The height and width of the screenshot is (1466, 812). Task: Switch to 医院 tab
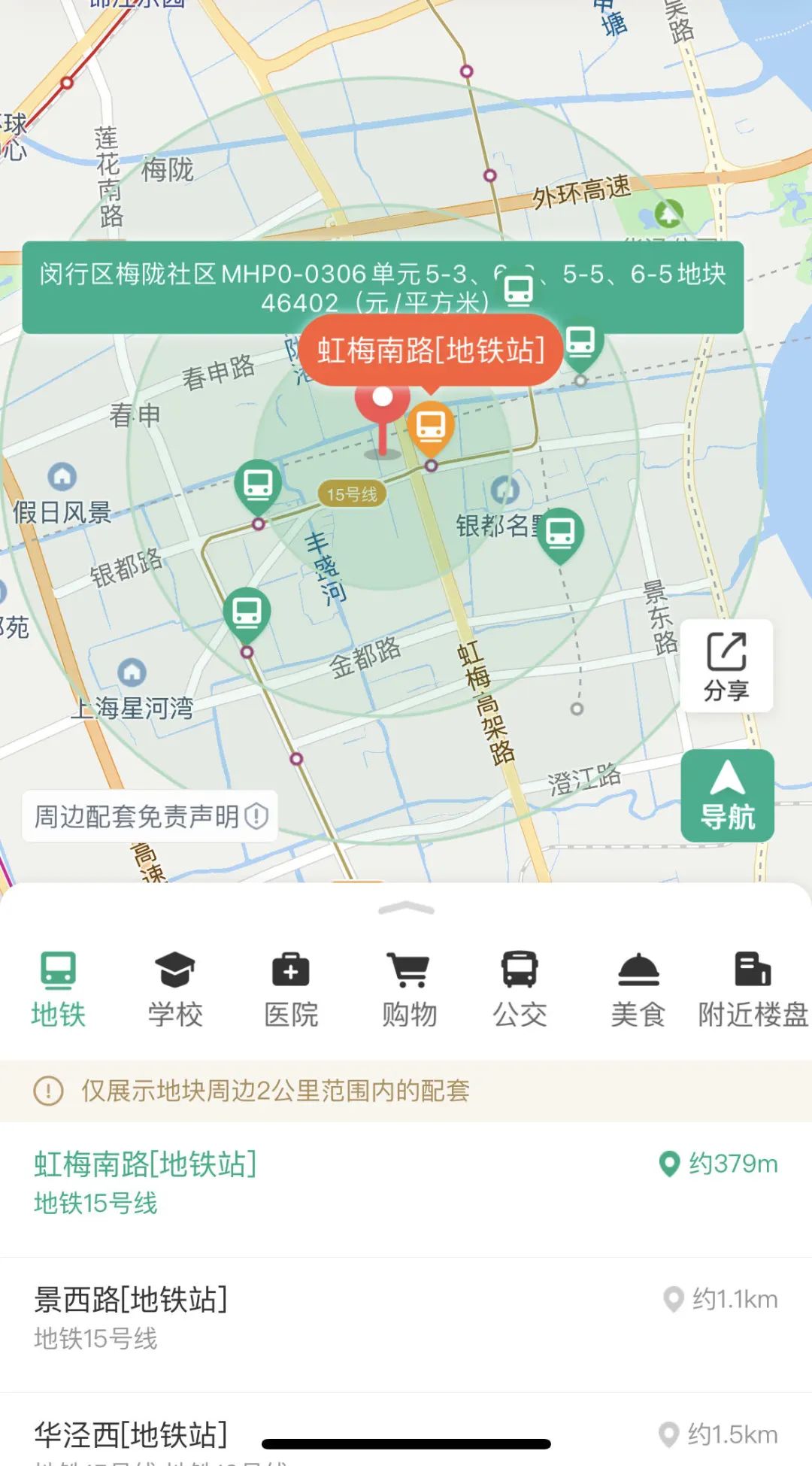pyautogui.click(x=291, y=989)
